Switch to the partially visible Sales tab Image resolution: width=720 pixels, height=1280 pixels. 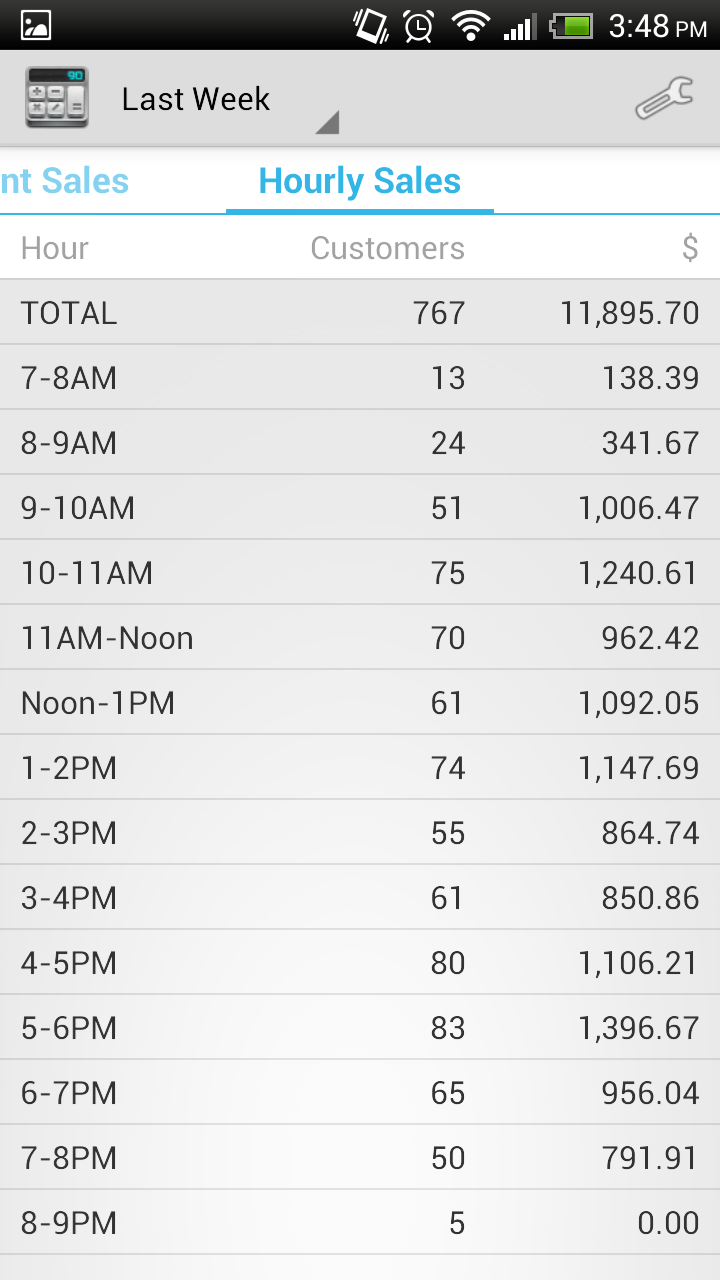pyautogui.click(x=65, y=181)
